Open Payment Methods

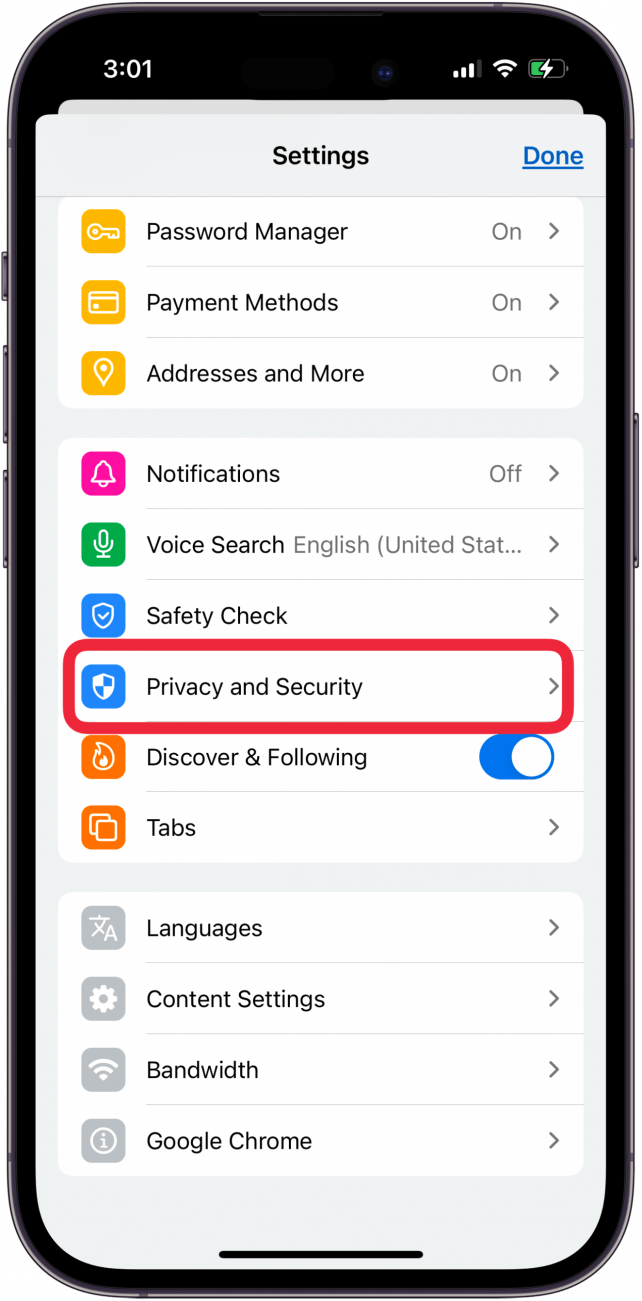click(320, 303)
